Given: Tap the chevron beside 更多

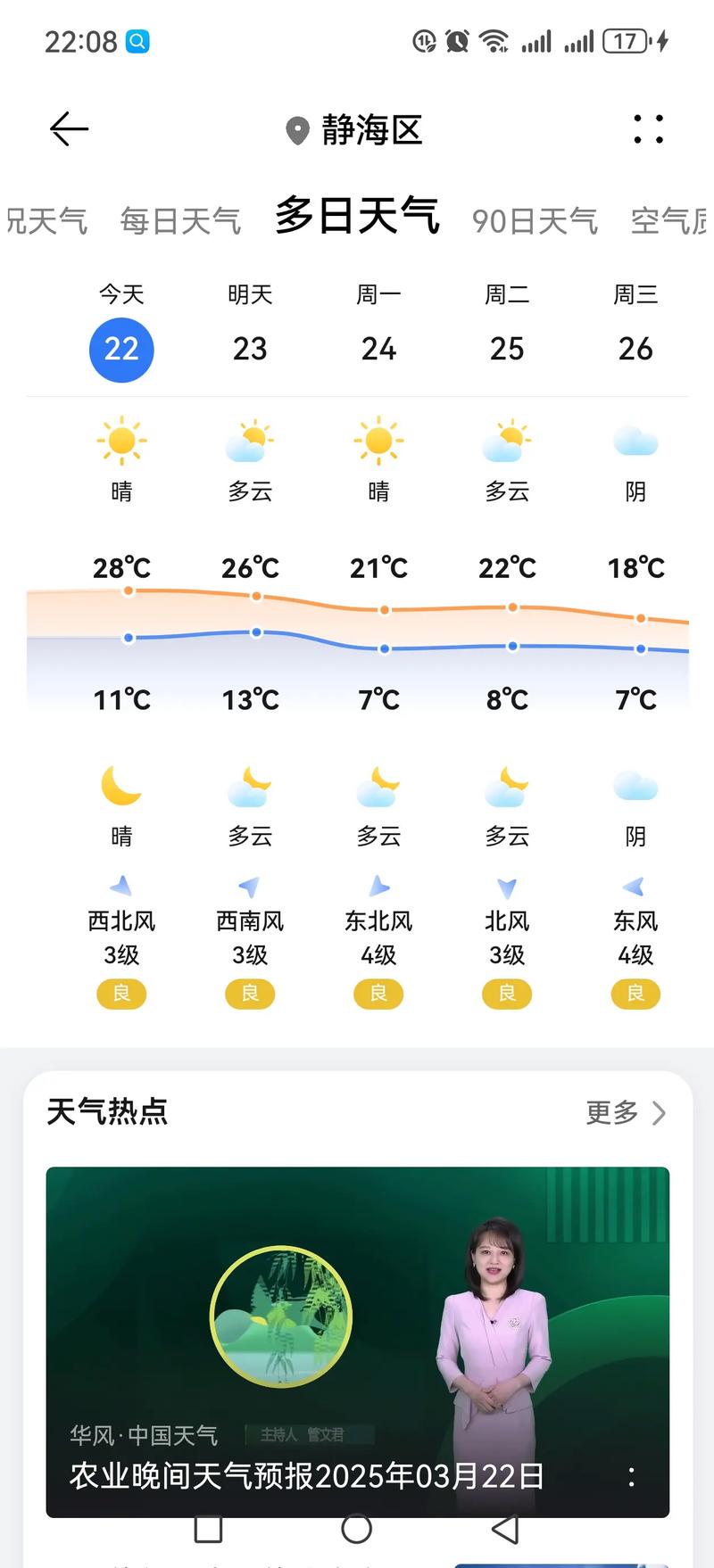Looking at the screenshot, I should pos(660,1113).
